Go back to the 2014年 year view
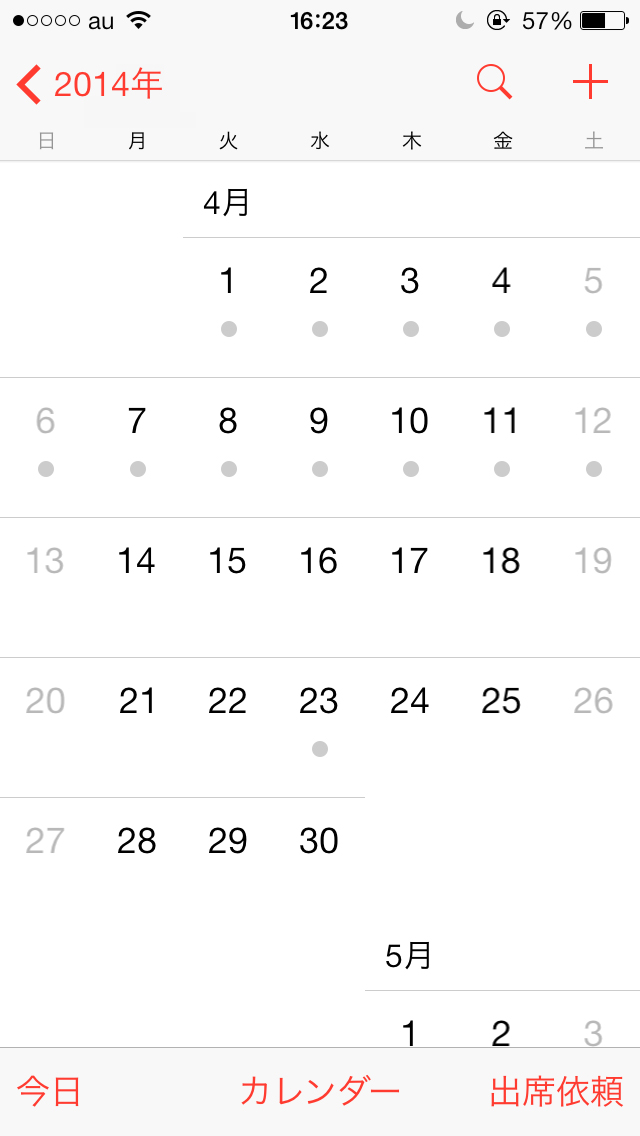The width and height of the screenshot is (640, 1136). pyautogui.click(x=90, y=84)
